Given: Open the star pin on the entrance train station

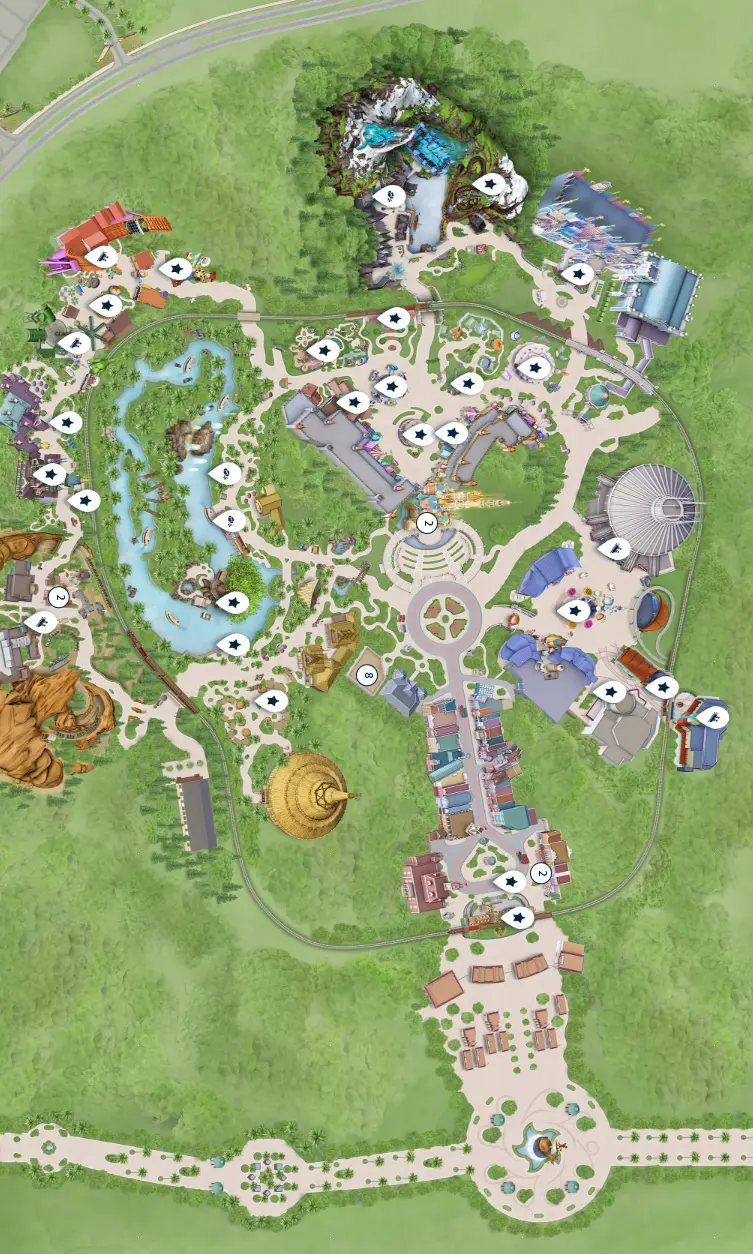Looking at the screenshot, I should tap(516, 917).
